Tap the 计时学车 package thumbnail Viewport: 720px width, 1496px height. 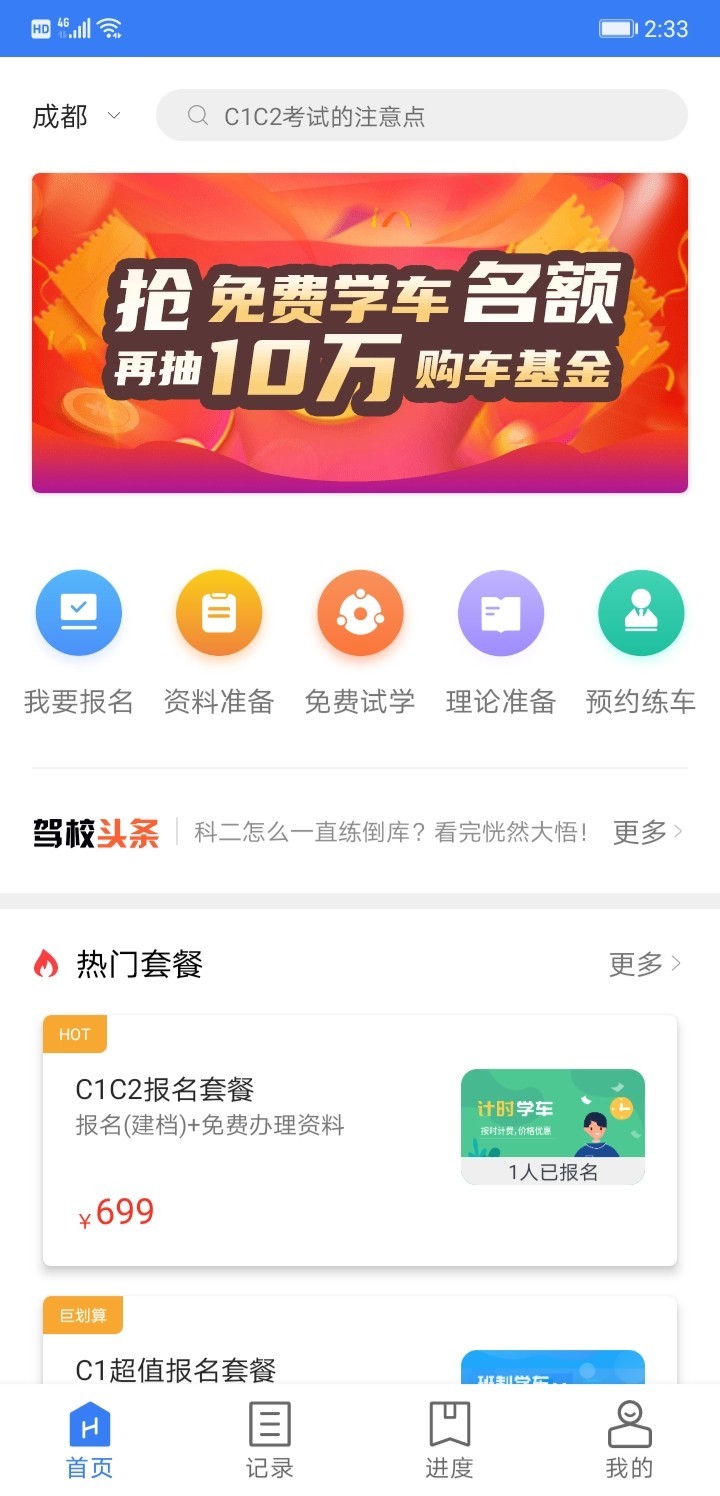pyautogui.click(x=552, y=1112)
